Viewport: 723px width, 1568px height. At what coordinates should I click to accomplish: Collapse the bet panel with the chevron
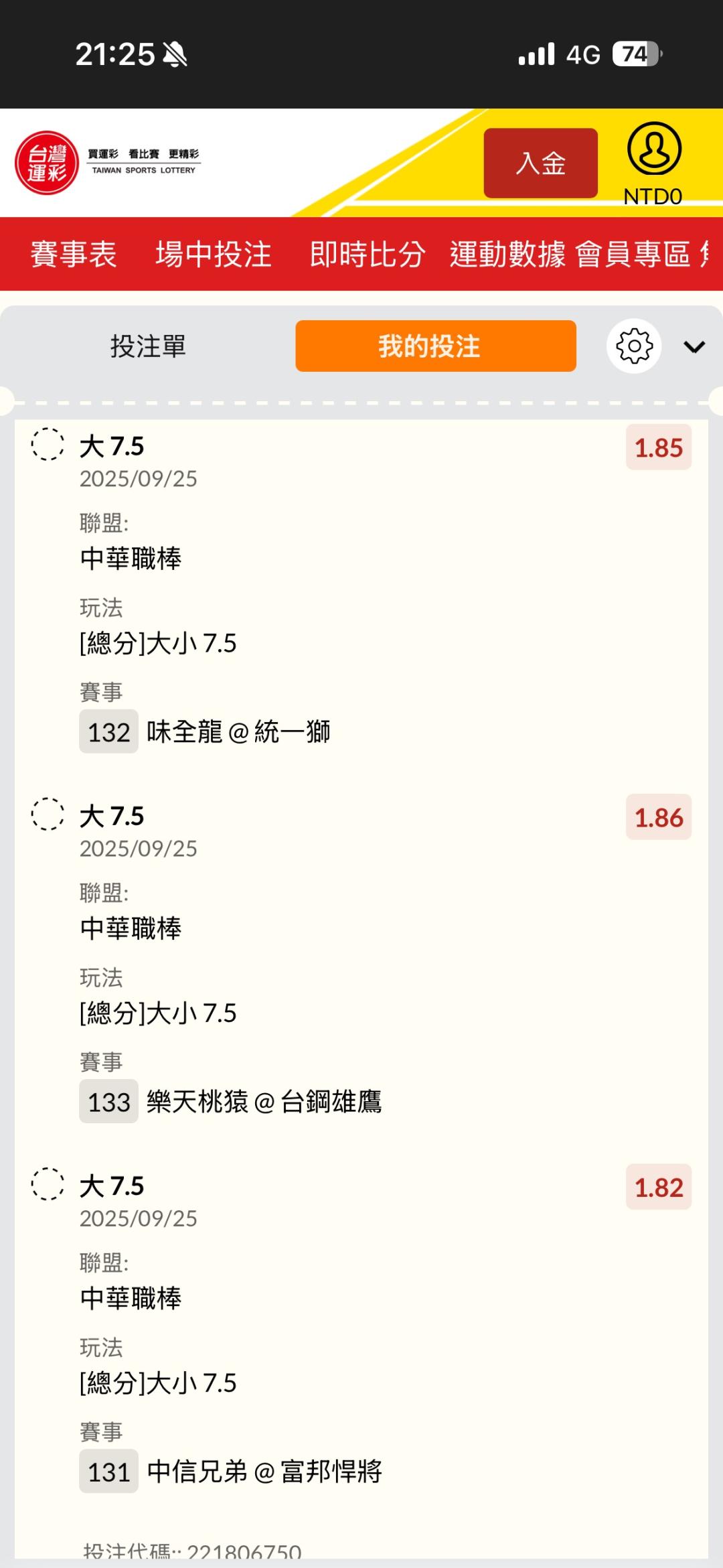click(x=694, y=346)
